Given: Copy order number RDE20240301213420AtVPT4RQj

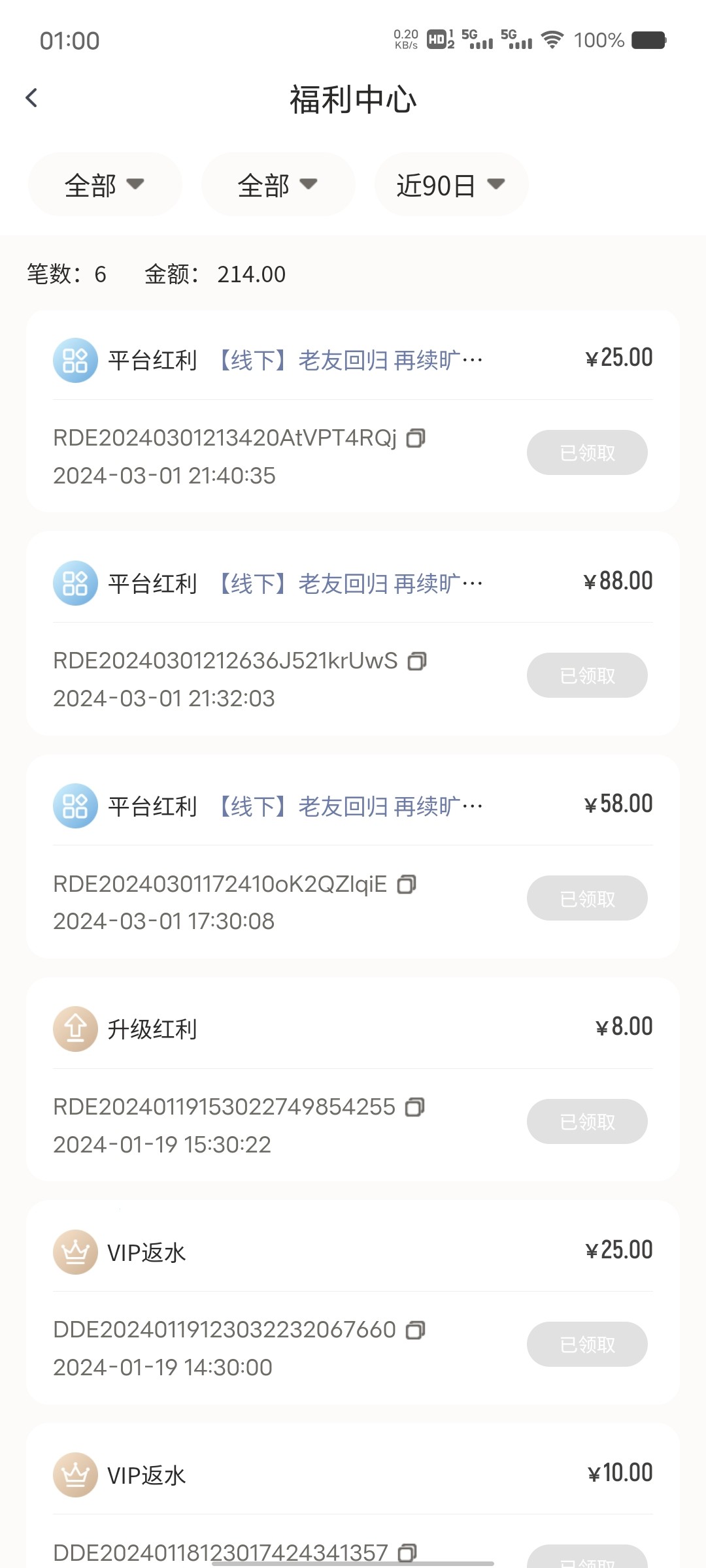Looking at the screenshot, I should click(416, 438).
